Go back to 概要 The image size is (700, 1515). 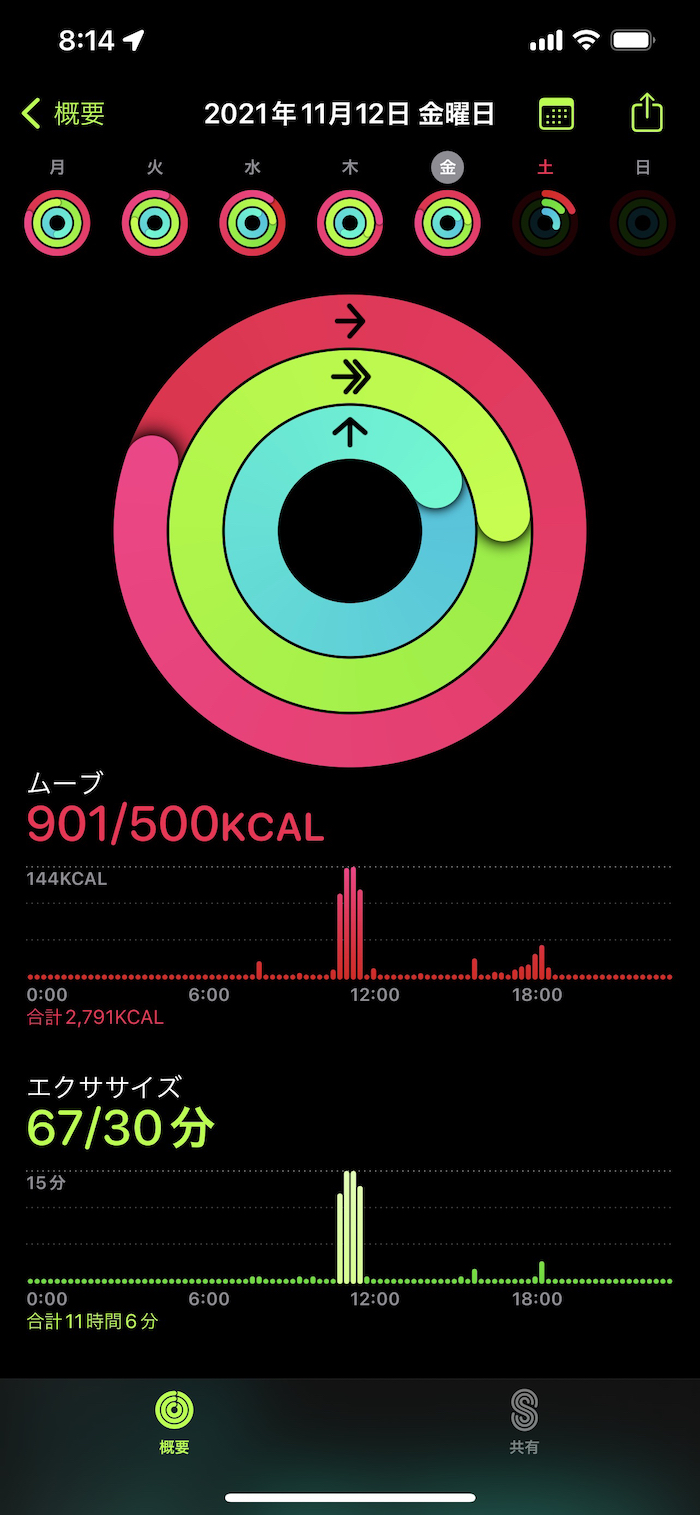(63, 114)
